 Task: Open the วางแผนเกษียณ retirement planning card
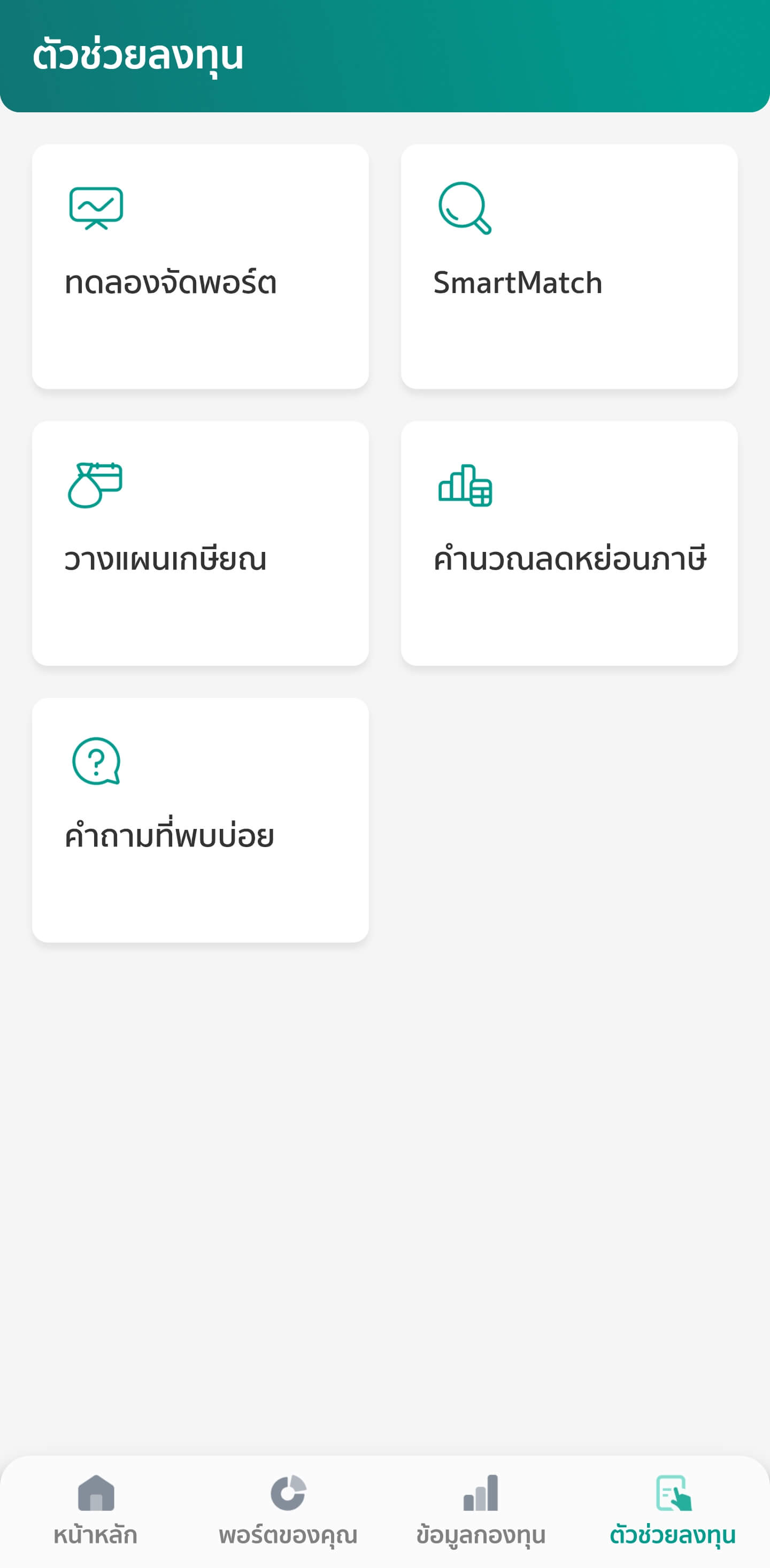tap(201, 543)
